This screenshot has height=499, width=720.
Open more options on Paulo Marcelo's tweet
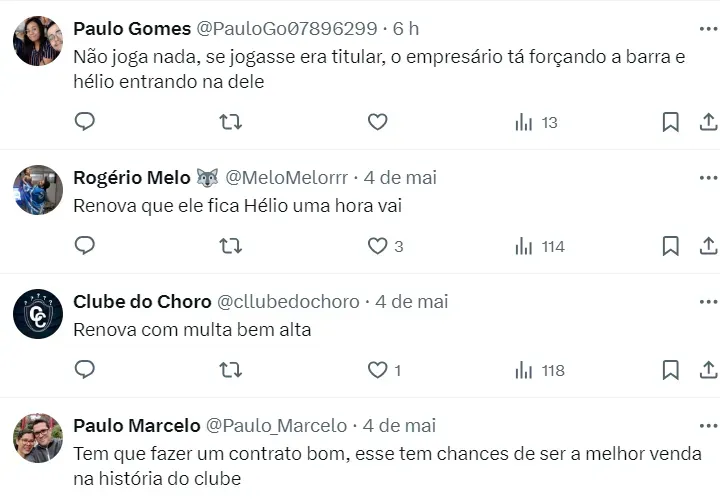(x=707, y=425)
